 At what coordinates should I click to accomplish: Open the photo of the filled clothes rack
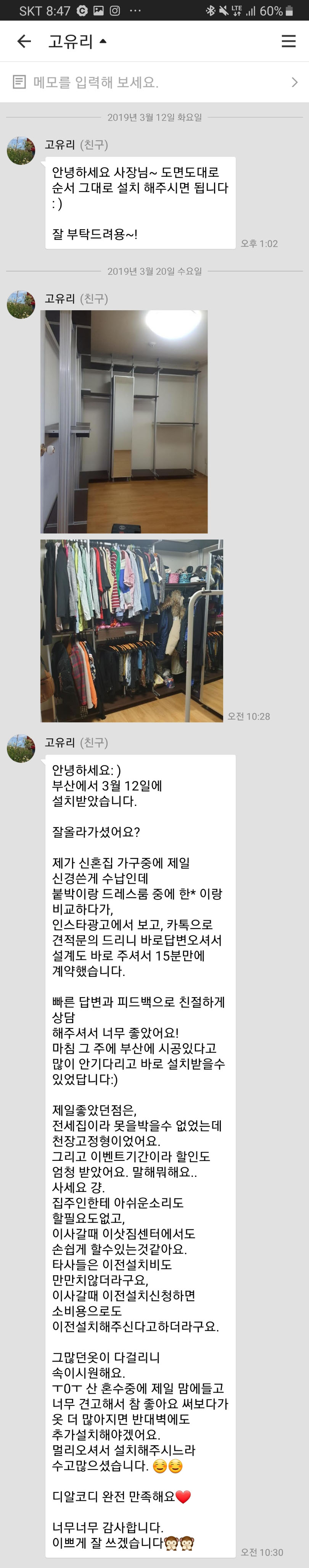(131, 631)
